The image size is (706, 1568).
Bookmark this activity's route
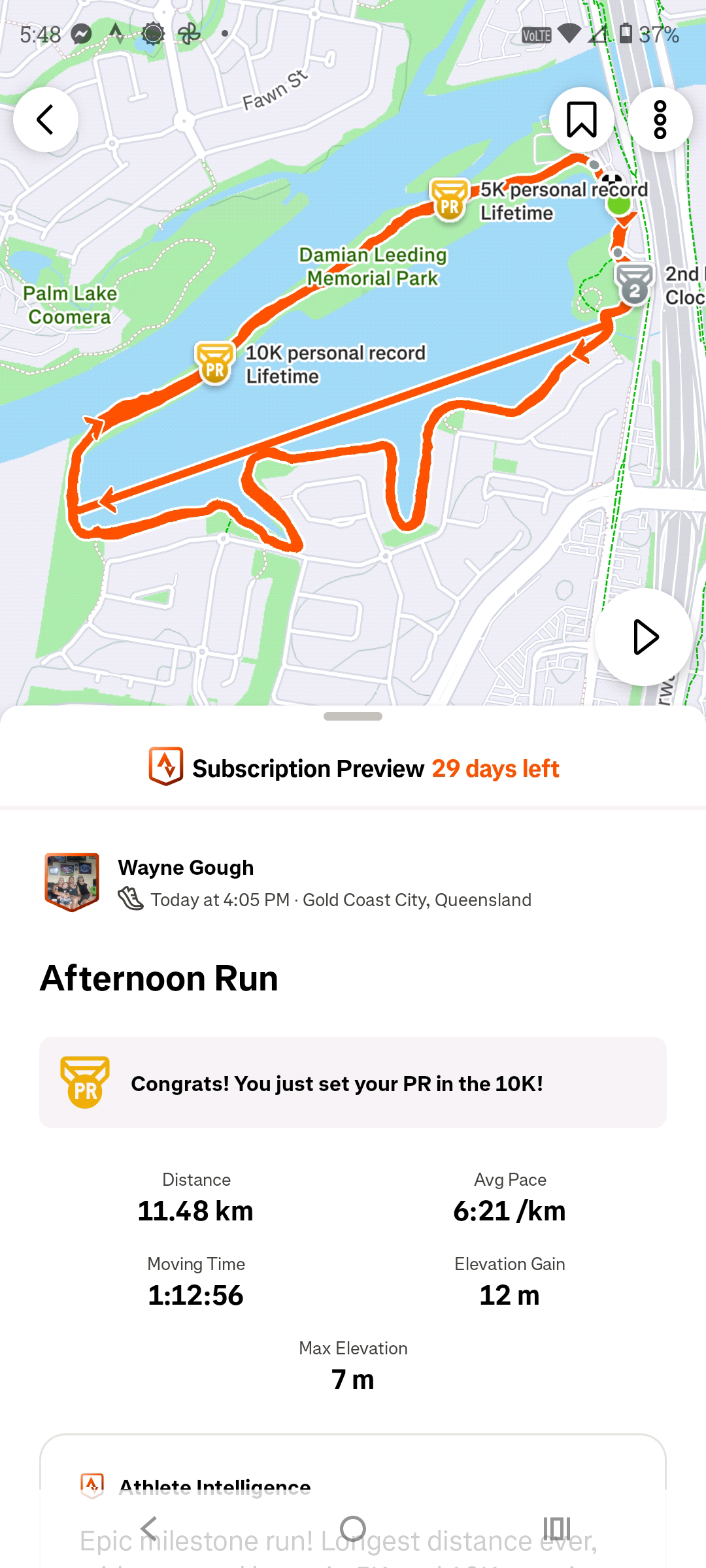pyautogui.click(x=581, y=120)
